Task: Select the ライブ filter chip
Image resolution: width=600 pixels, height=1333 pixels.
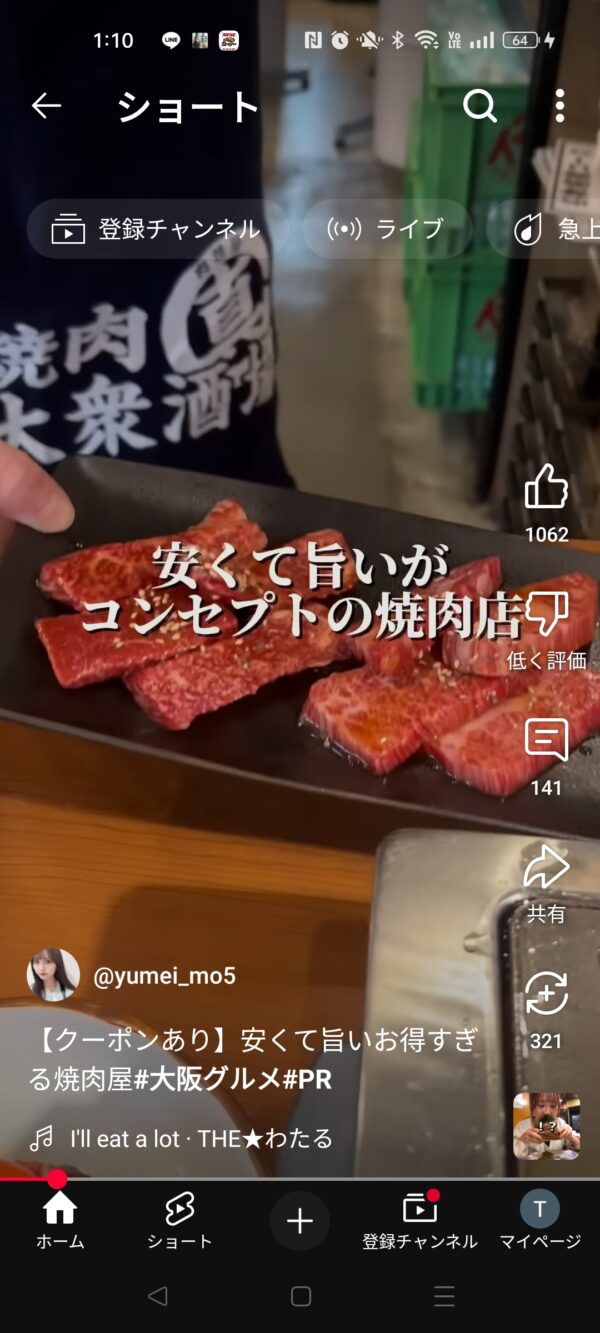Action: (x=386, y=229)
